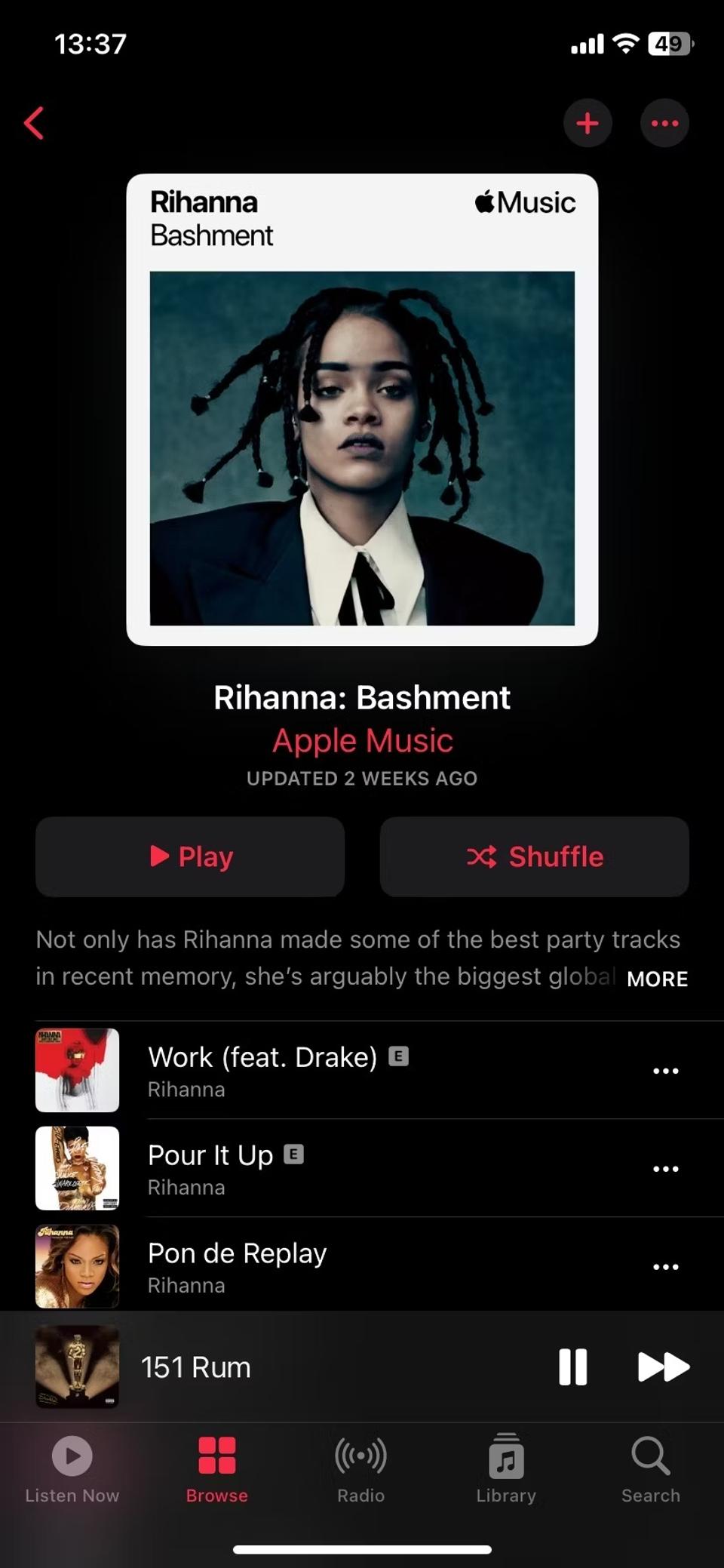Shuffle the playlist
The image size is (724, 1568).
[534, 856]
